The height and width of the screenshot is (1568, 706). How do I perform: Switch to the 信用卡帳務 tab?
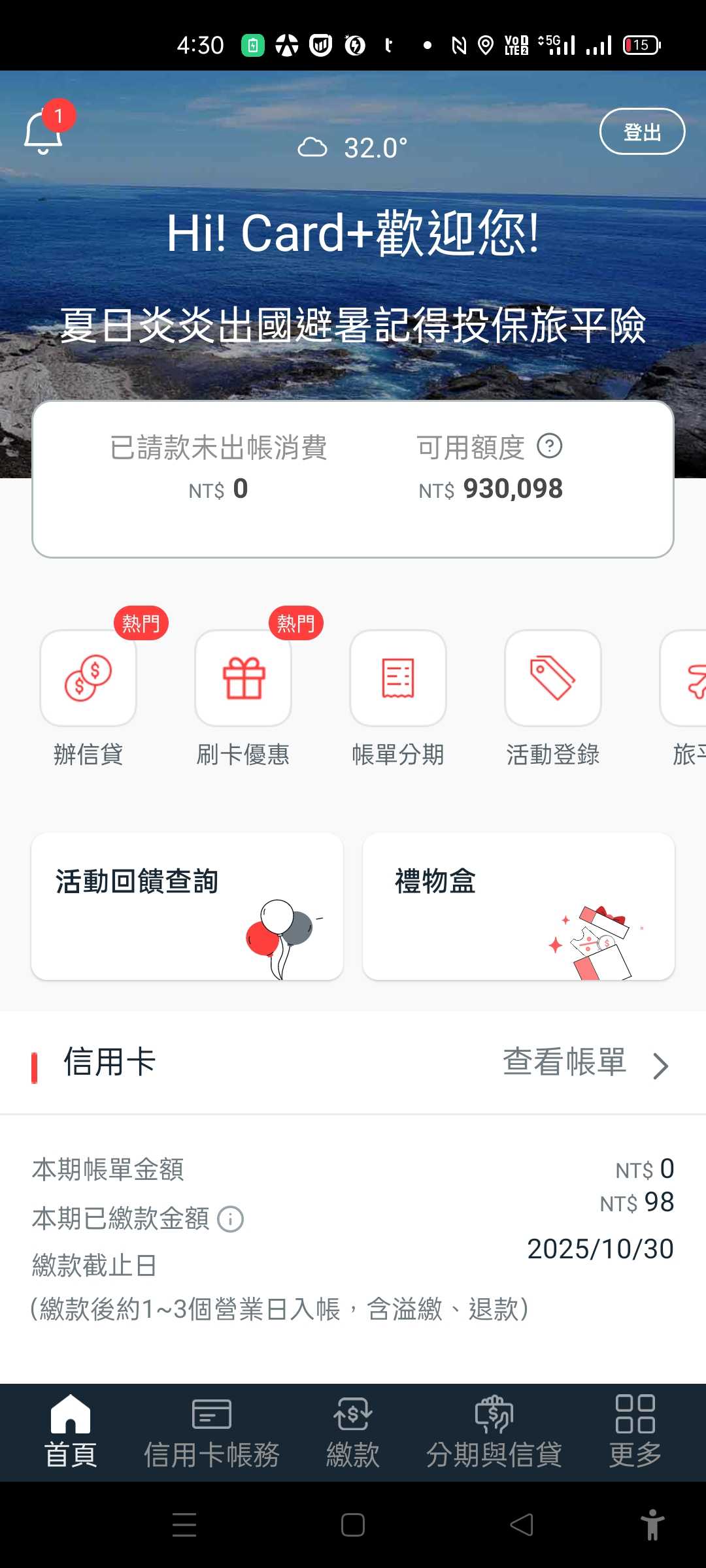pos(212,1432)
